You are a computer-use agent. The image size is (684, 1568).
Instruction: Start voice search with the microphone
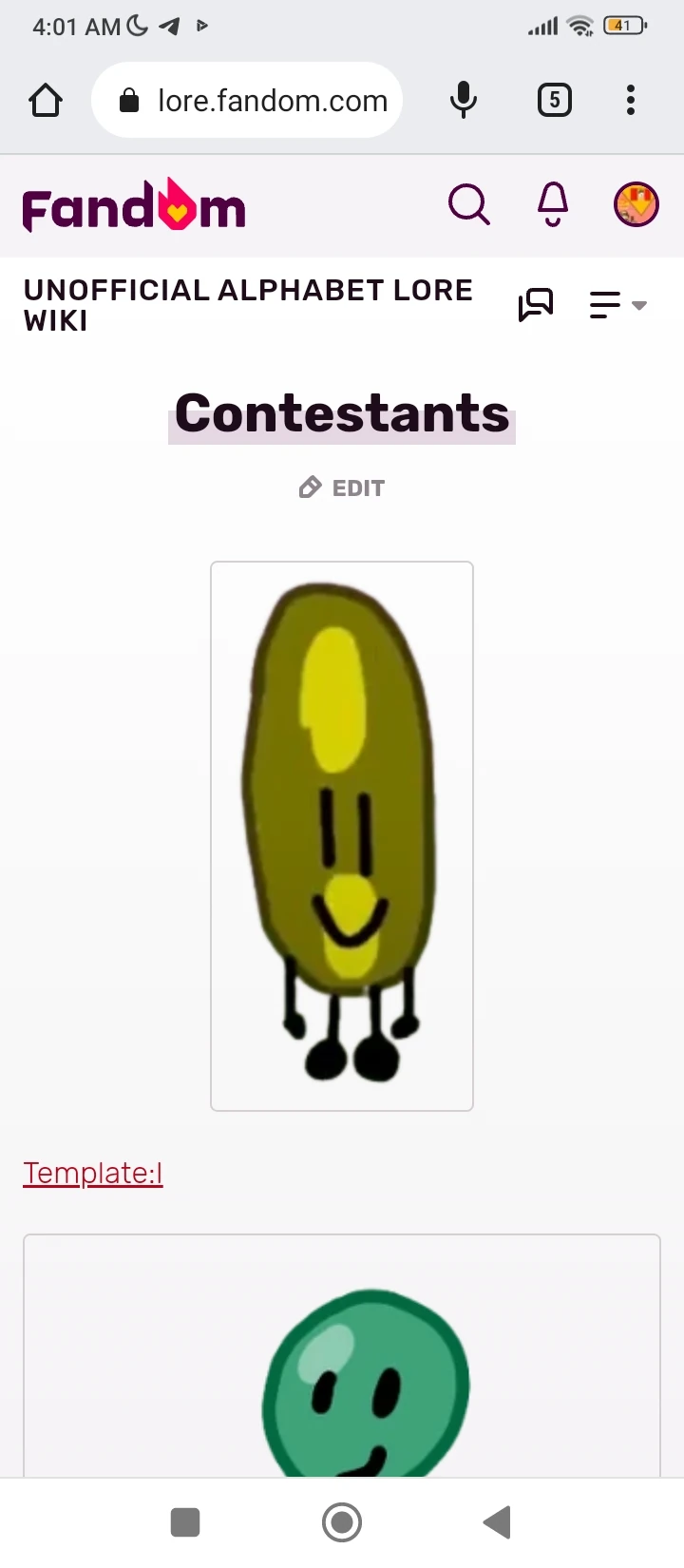click(x=464, y=100)
